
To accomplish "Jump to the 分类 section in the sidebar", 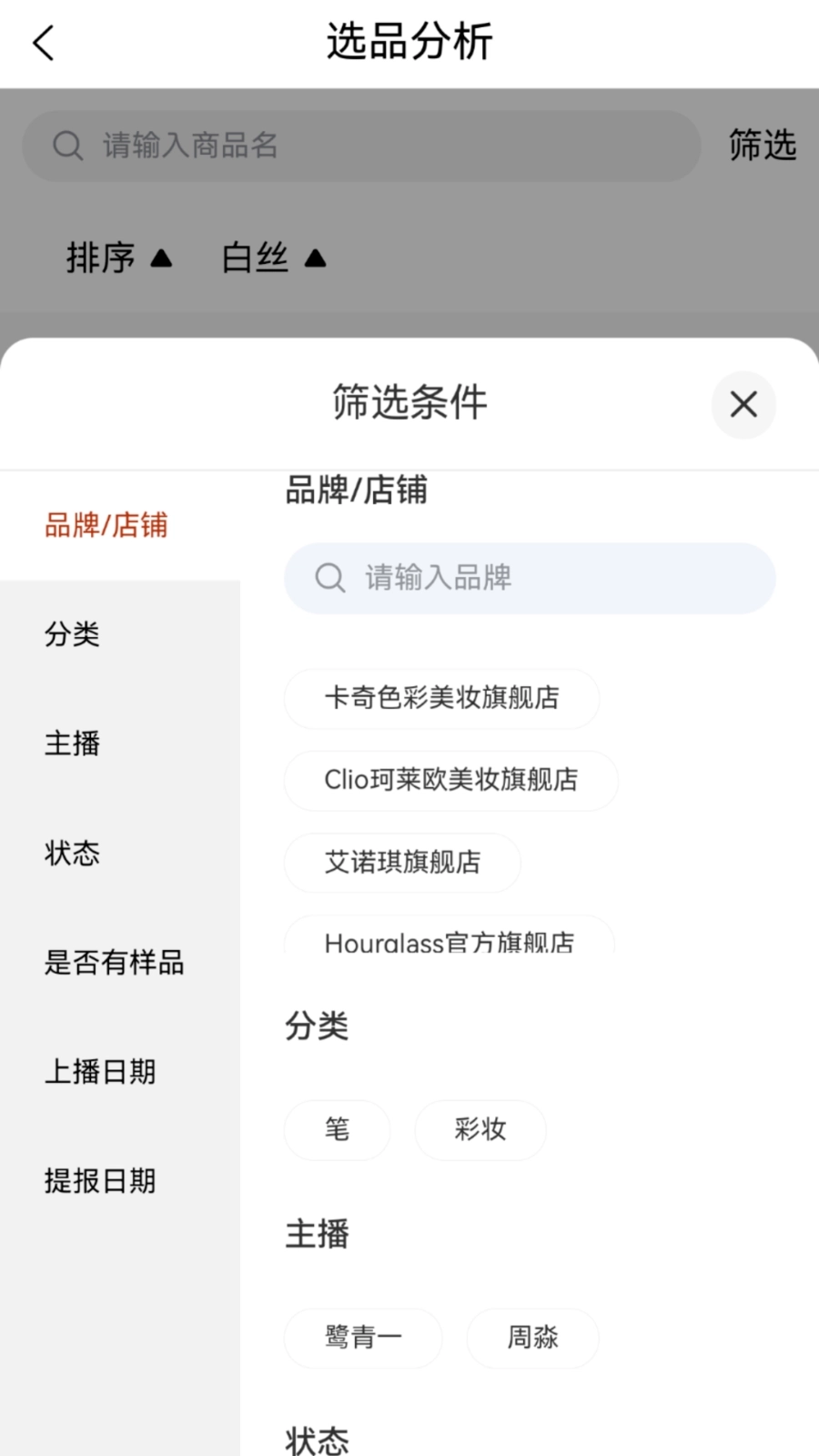I will (73, 634).
